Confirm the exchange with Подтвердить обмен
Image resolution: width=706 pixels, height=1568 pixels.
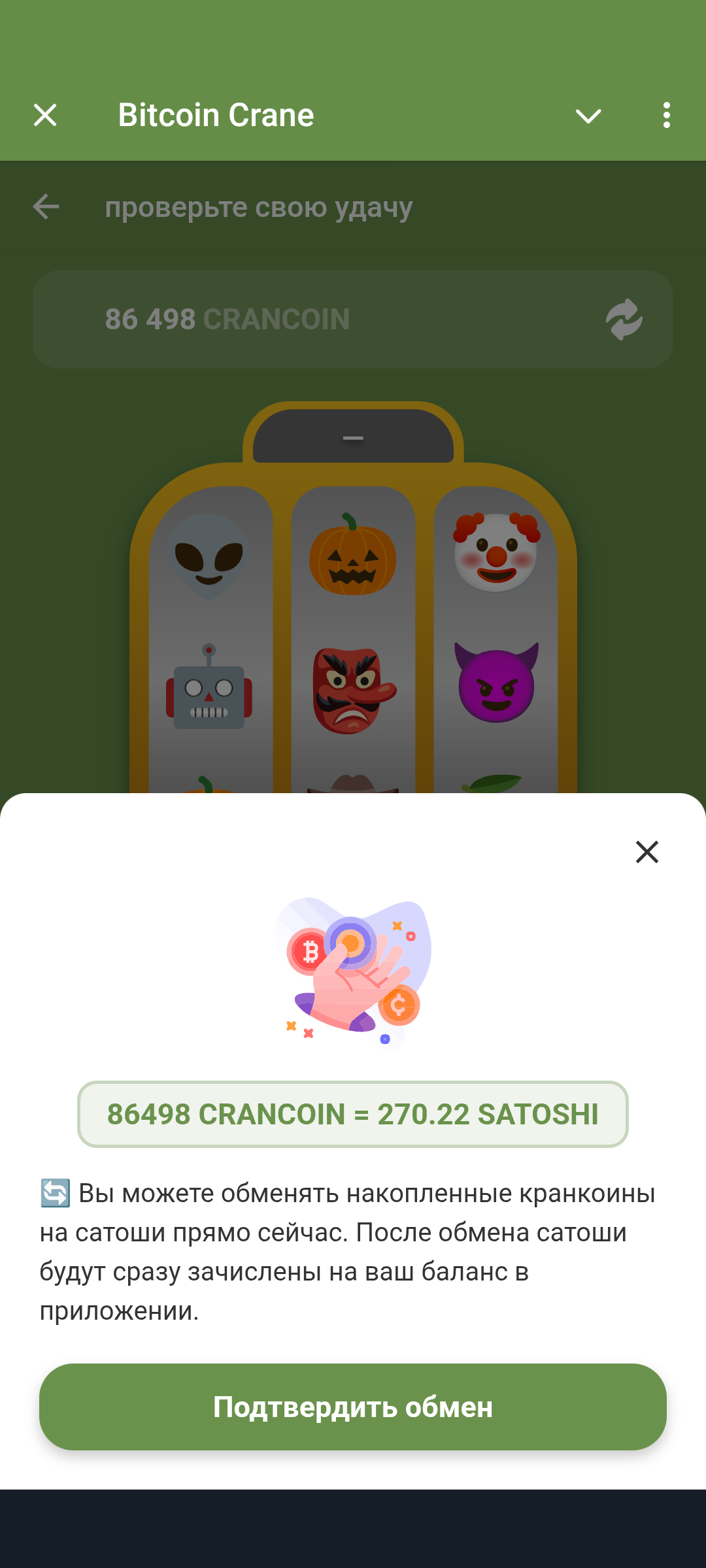click(353, 1407)
